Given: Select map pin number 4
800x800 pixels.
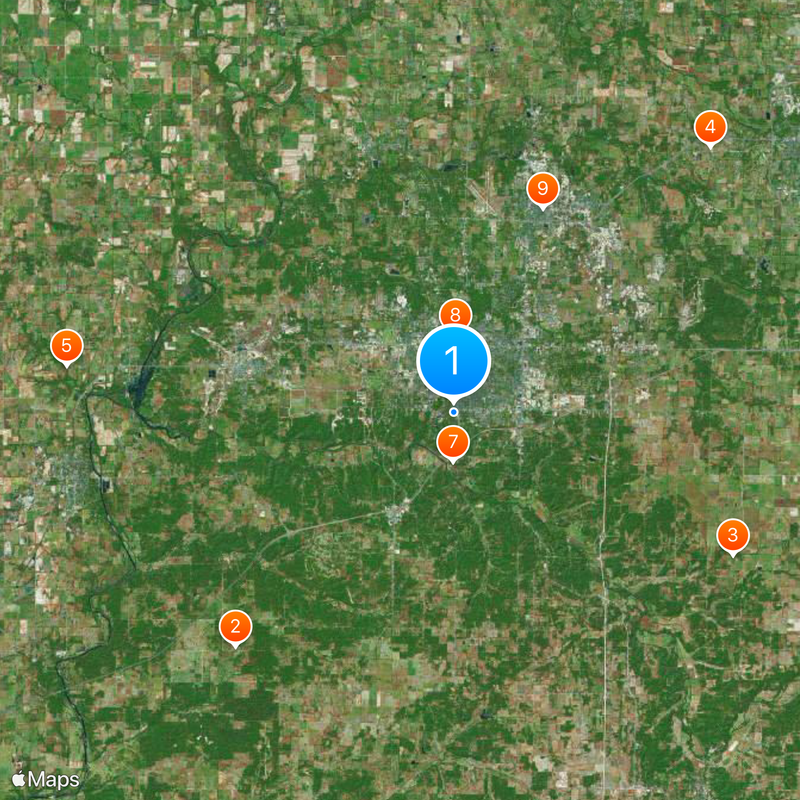Looking at the screenshot, I should tap(710, 127).
